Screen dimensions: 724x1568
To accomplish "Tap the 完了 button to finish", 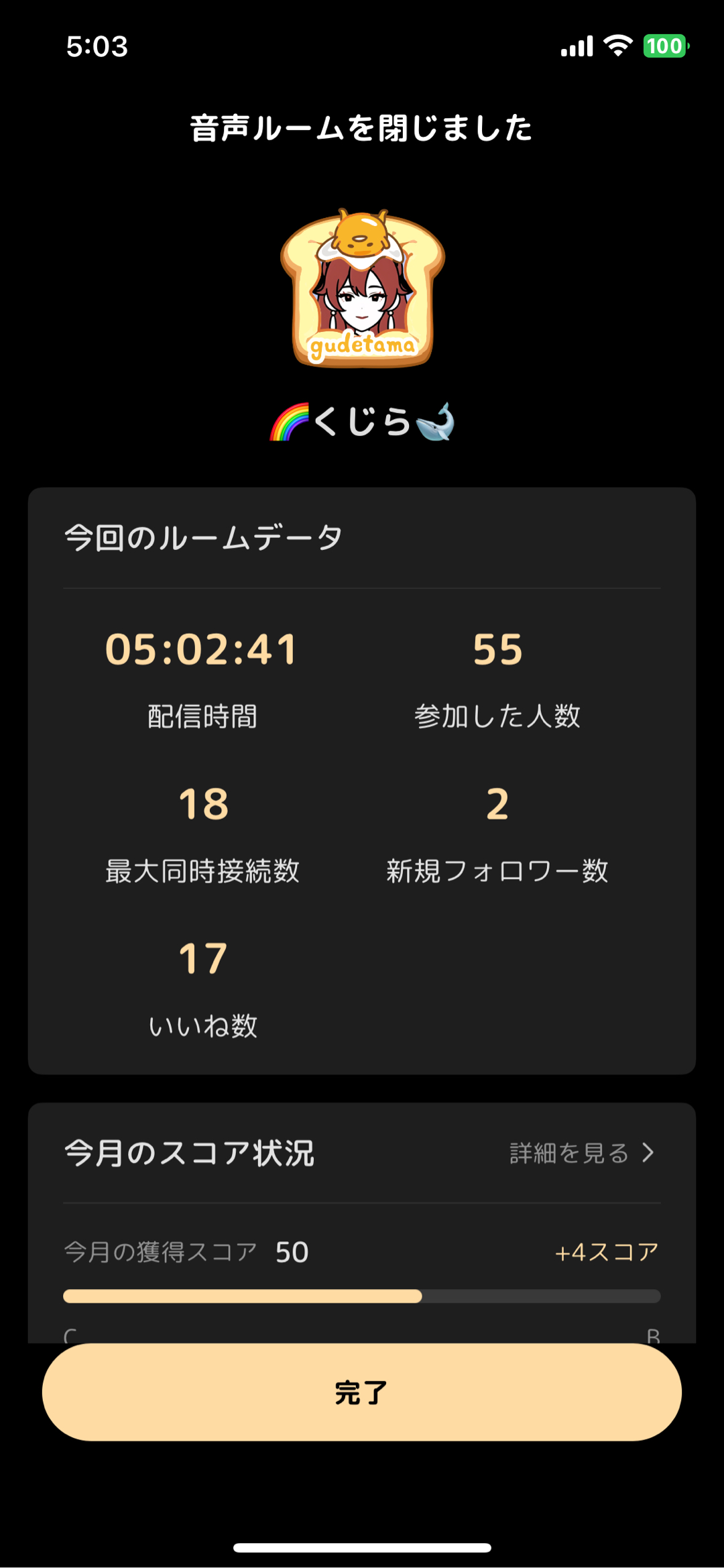I will tap(362, 1392).
